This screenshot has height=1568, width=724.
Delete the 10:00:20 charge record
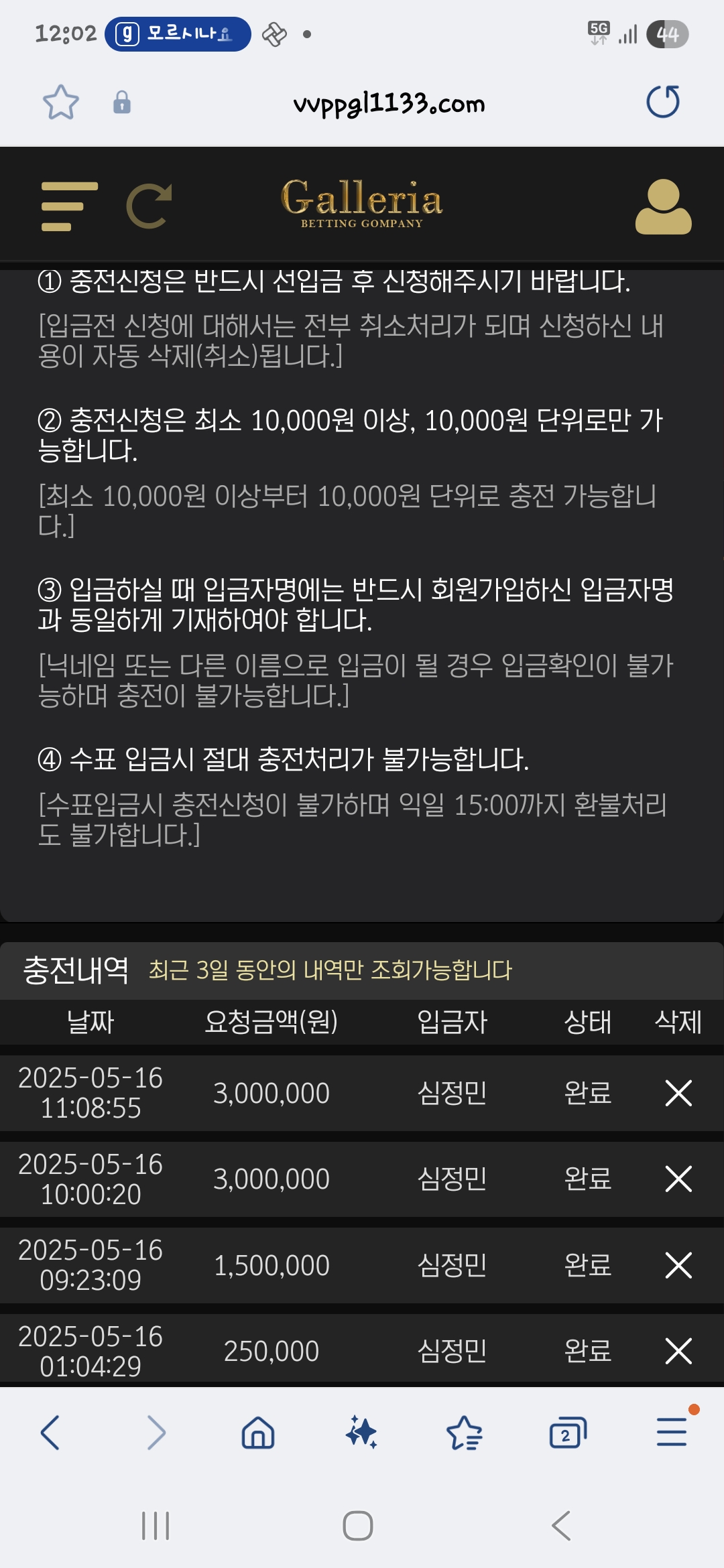[678, 1179]
